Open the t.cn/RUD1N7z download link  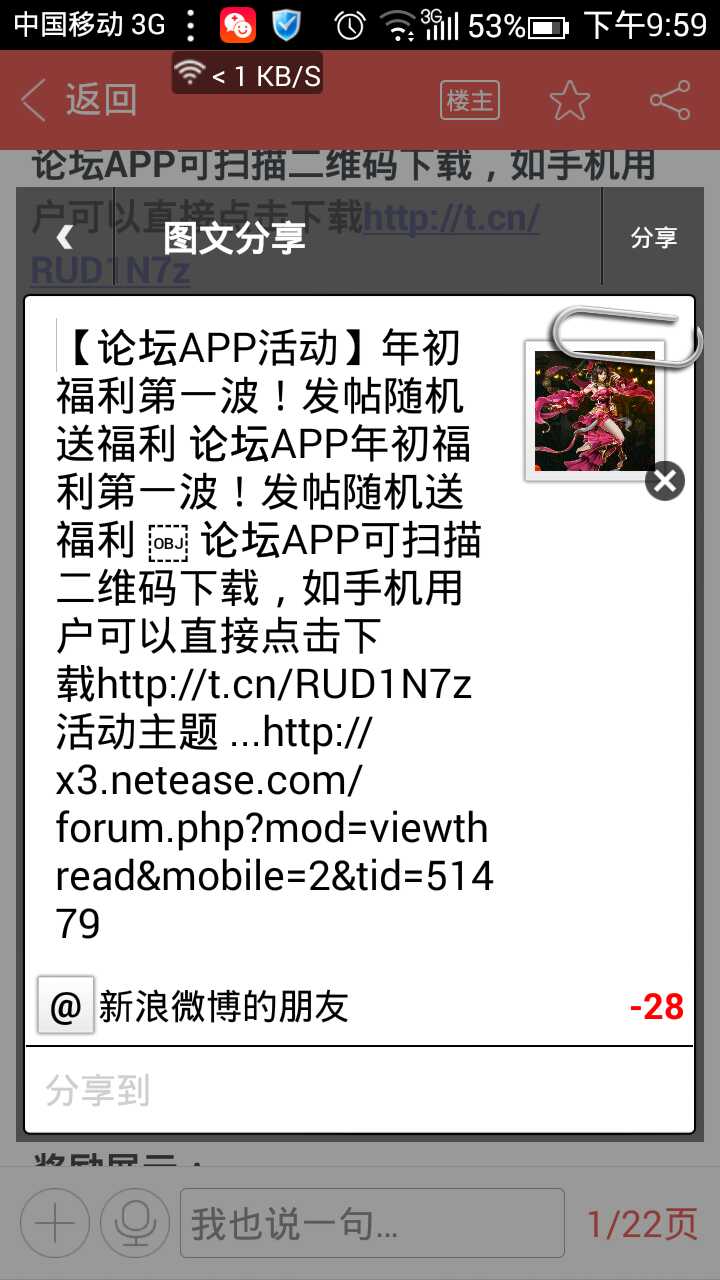(450, 218)
